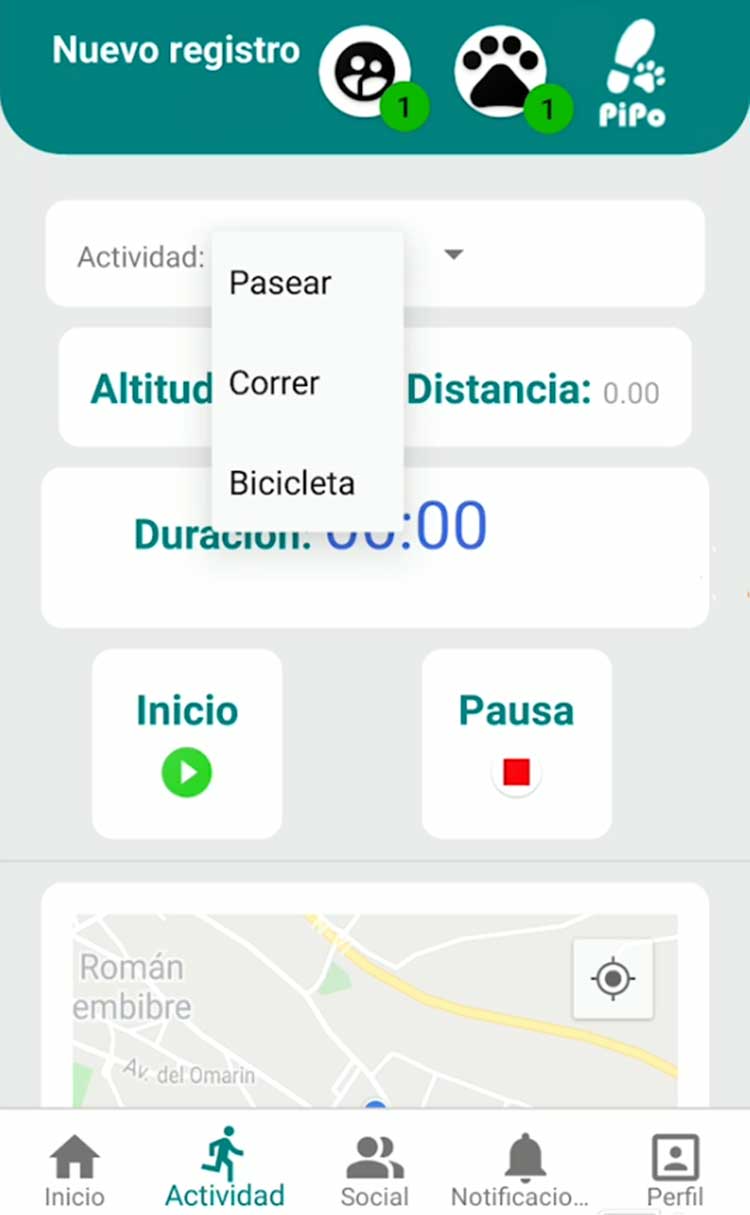Go to the Inicio home tab
The width and height of the screenshot is (750, 1215).
pos(75,1170)
